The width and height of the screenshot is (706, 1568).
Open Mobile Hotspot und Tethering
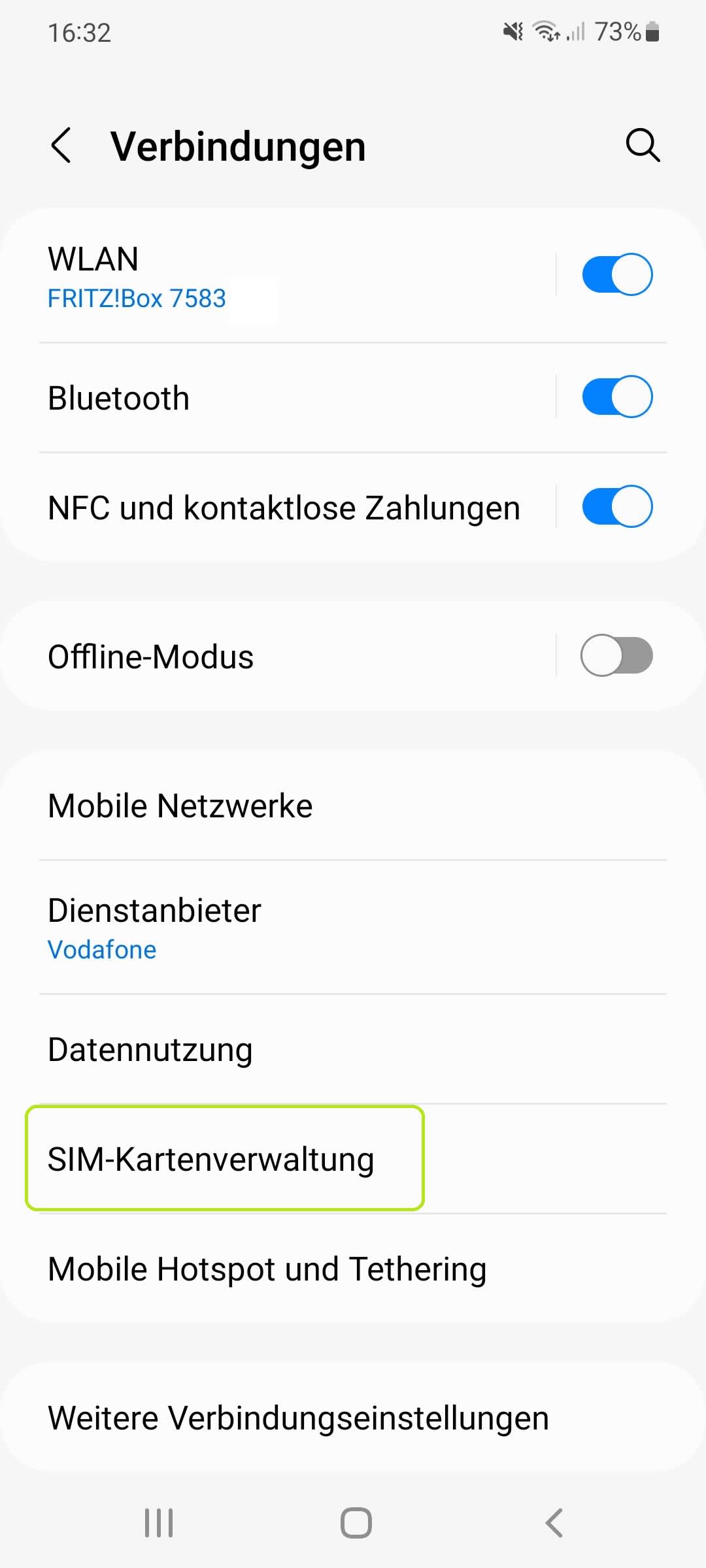pyautogui.click(x=267, y=1269)
